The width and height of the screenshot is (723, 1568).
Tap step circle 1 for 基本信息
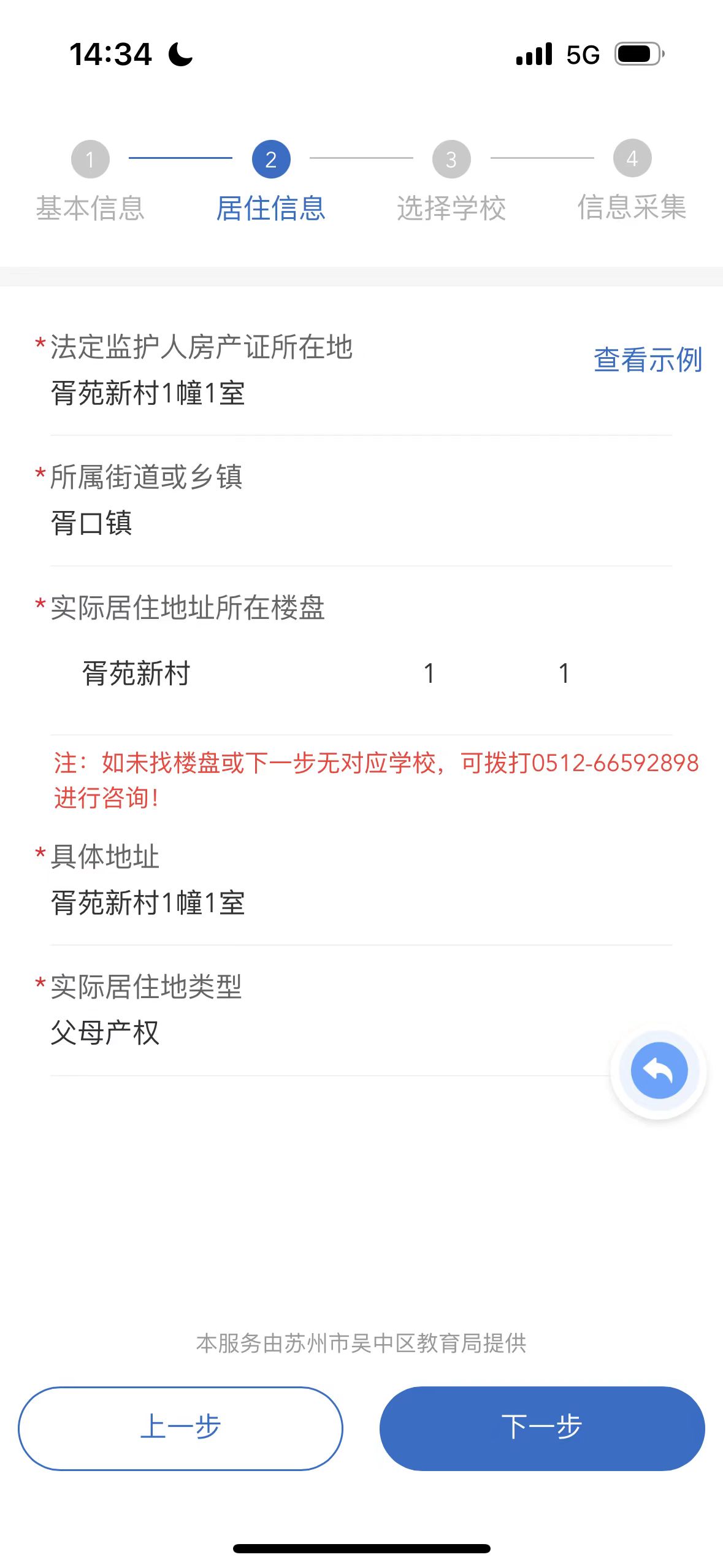pos(90,159)
